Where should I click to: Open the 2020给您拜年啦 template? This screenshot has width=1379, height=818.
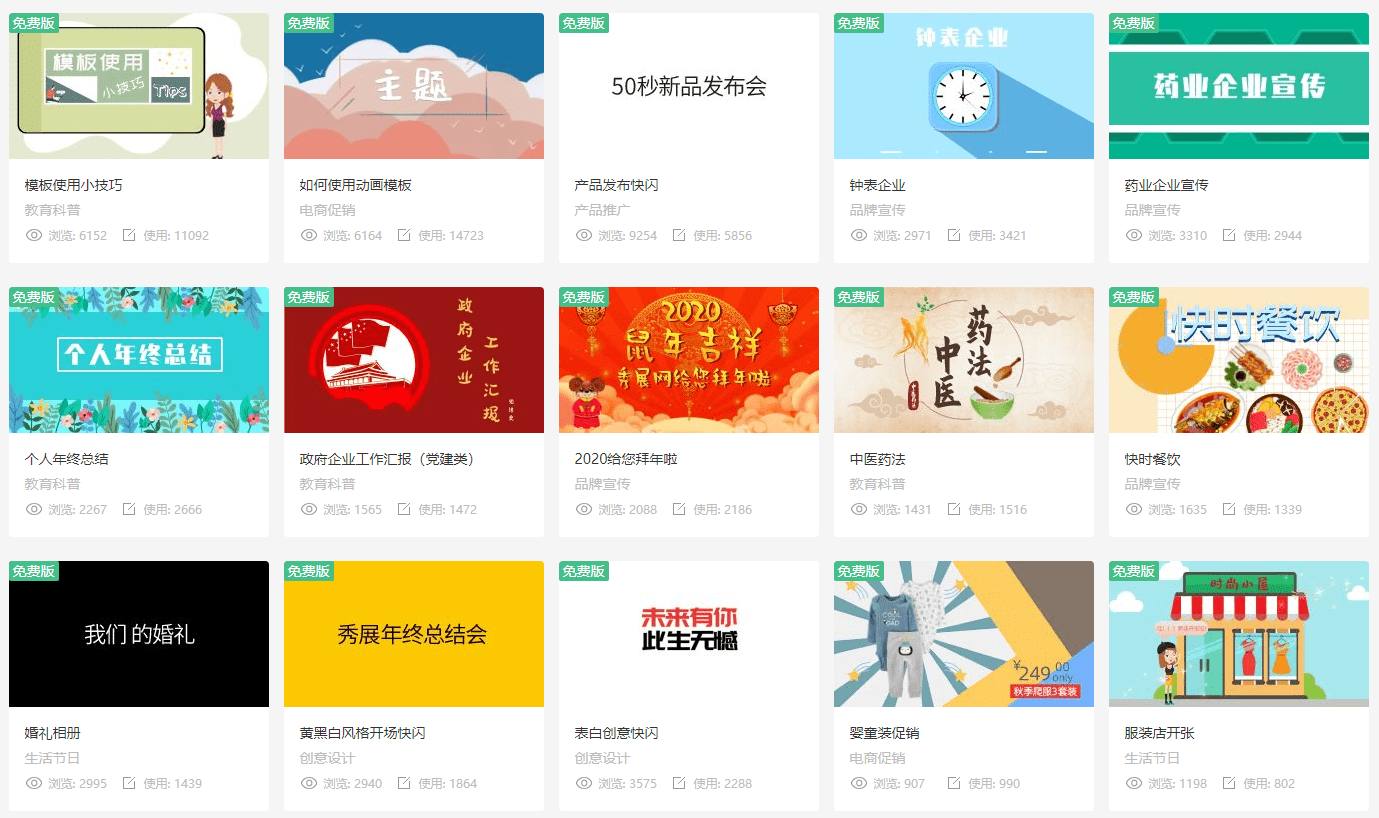(x=688, y=361)
